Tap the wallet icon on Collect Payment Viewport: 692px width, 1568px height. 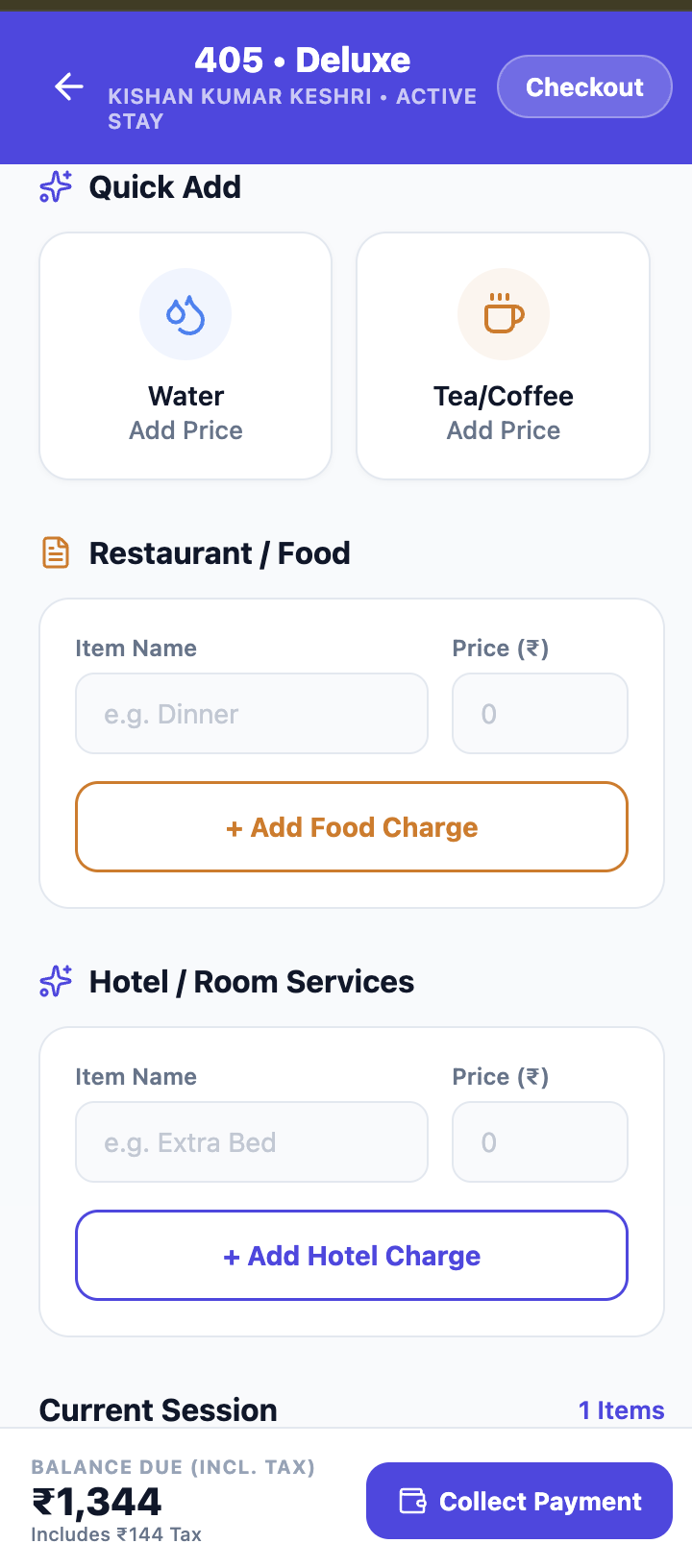coord(412,1500)
